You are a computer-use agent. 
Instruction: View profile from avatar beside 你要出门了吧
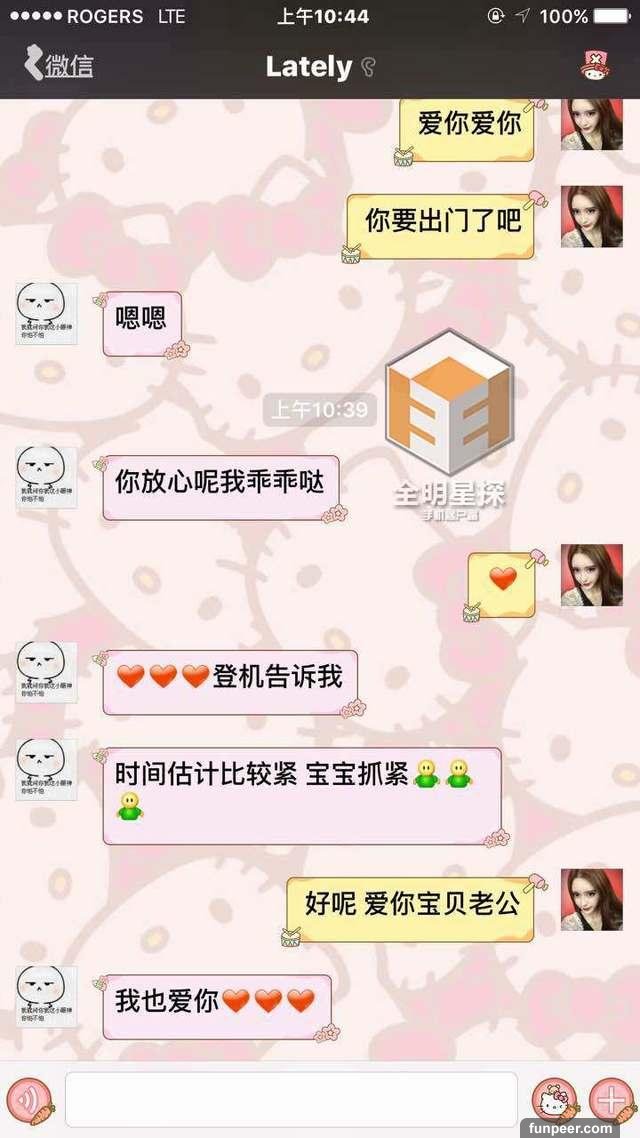(x=591, y=216)
